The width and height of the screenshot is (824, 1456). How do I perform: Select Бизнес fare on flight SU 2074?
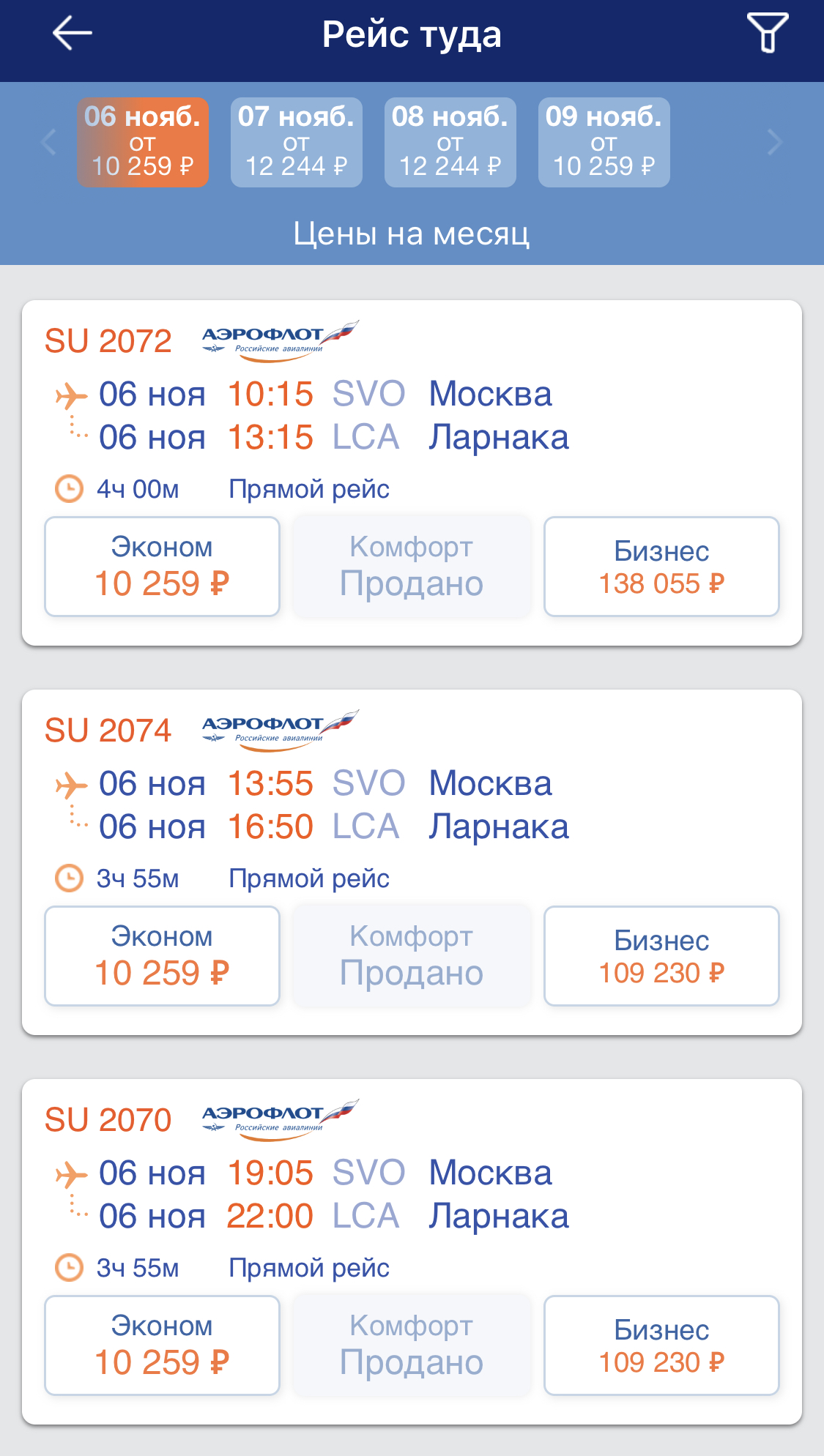coord(661,956)
